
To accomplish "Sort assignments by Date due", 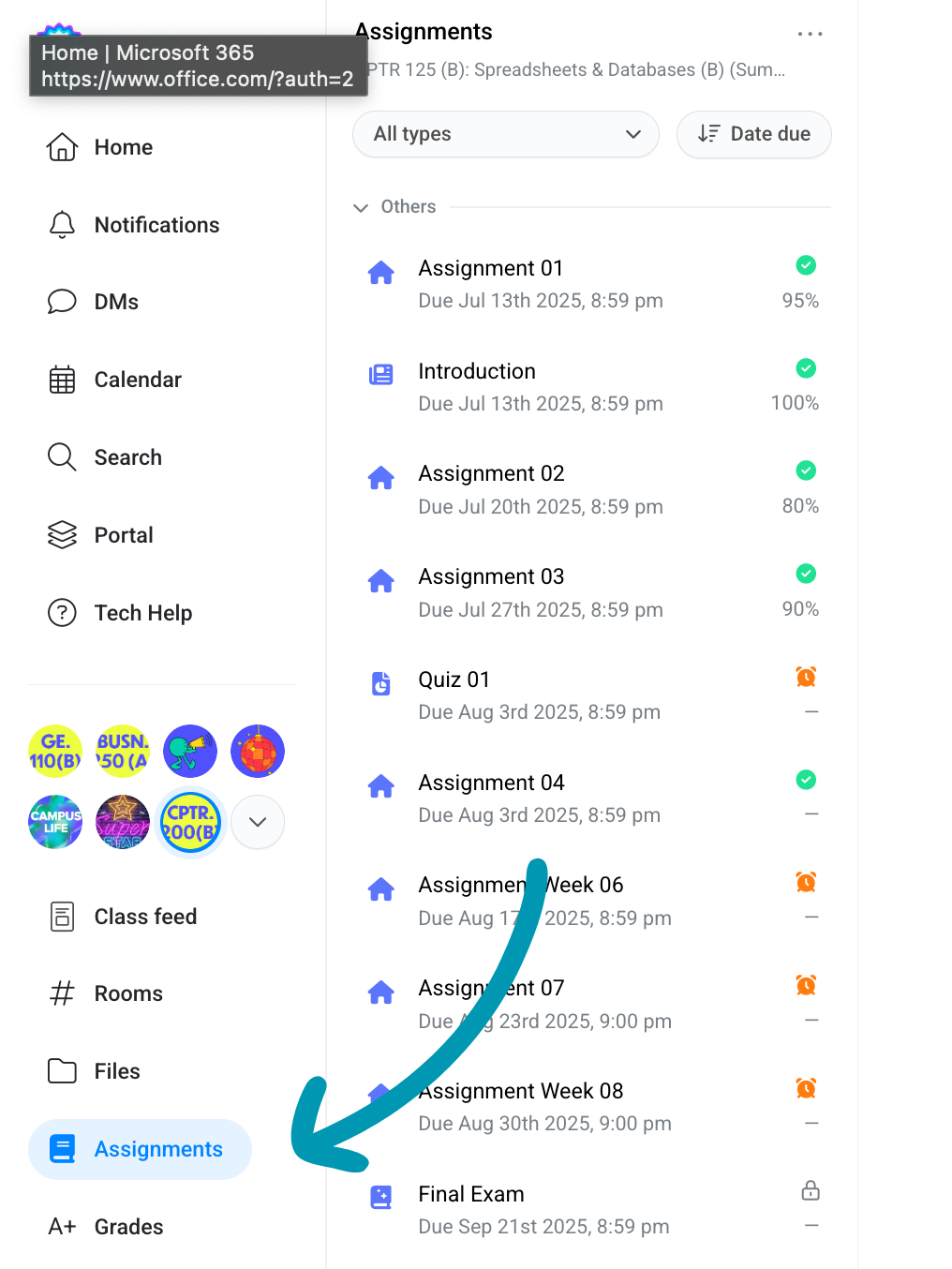I will pyautogui.click(x=753, y=134).
